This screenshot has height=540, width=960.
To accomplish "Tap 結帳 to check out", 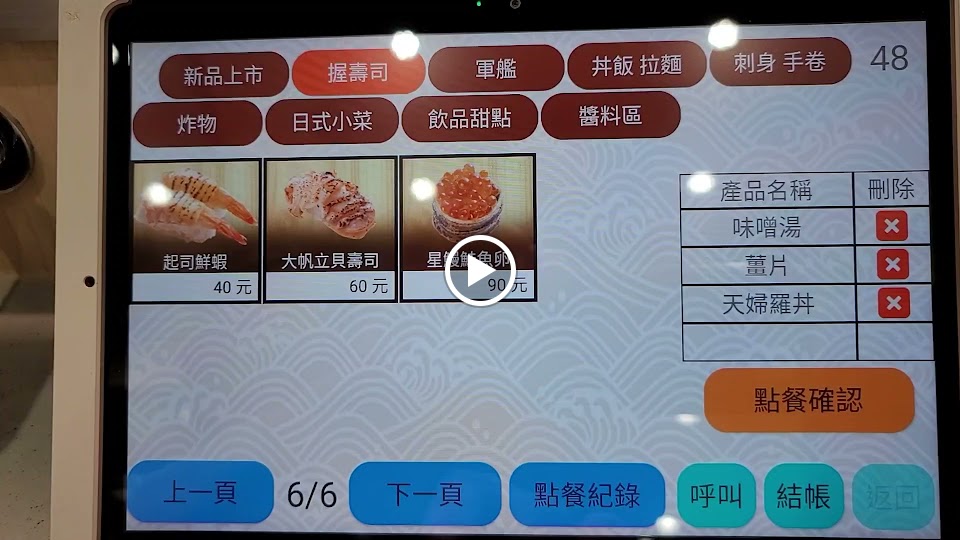I will click(803, 496).
